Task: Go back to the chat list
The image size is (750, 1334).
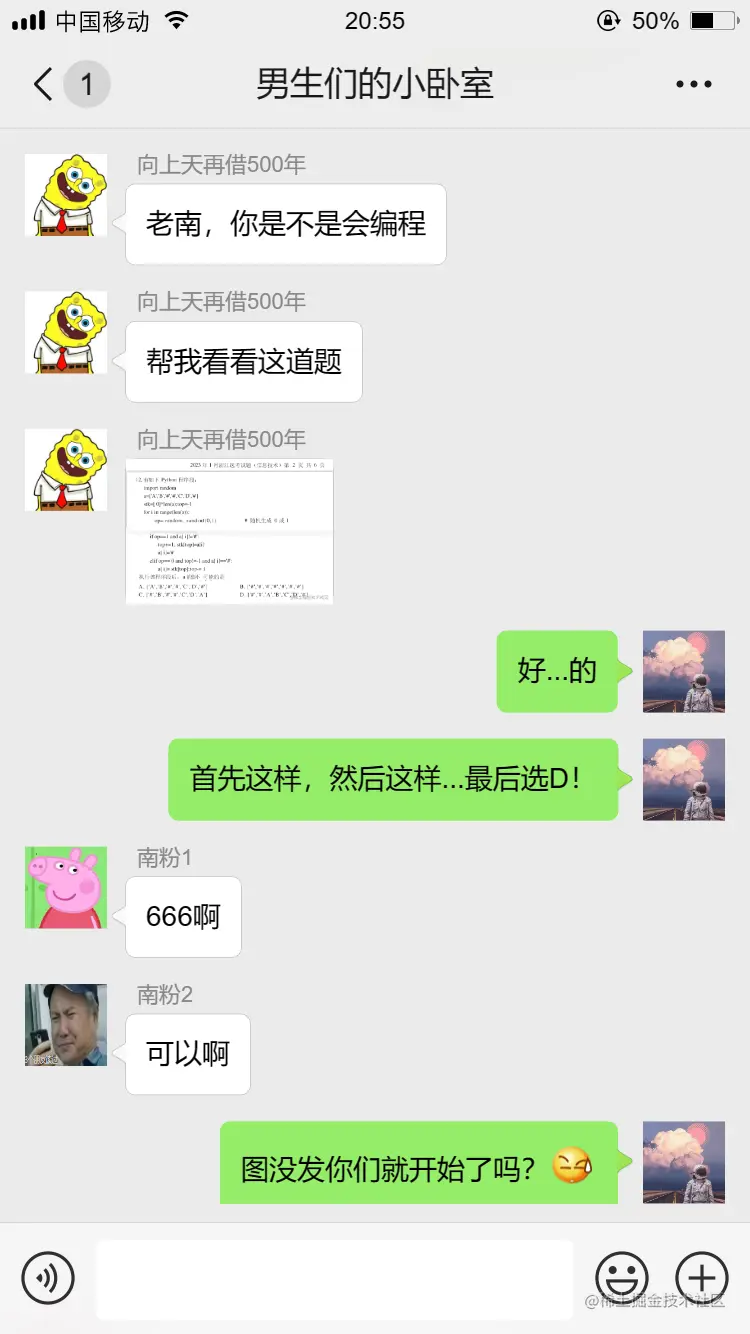Action: [x=44, y=84]
